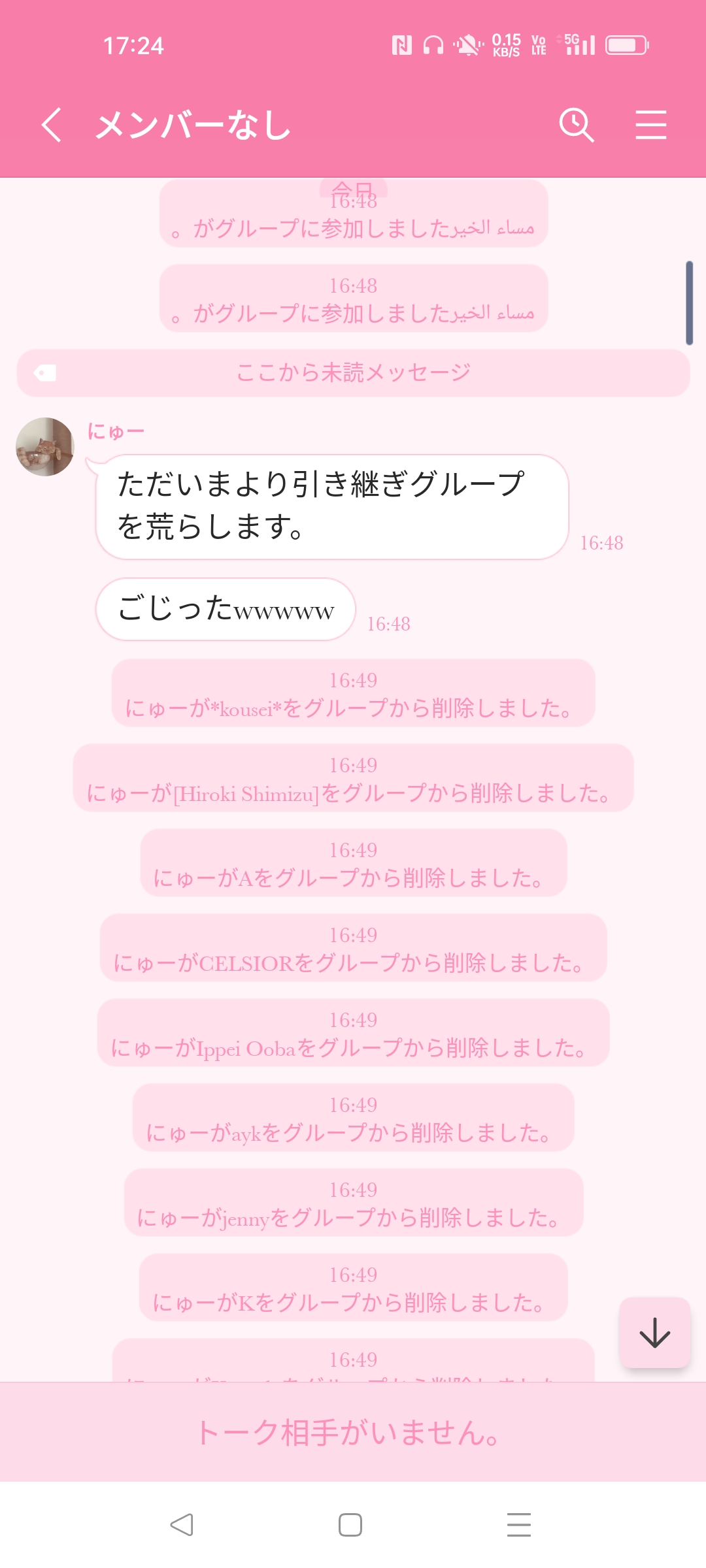The width and height of the screenshot is (706, 1568).
Task: Search messages in this chat
Action: [576, 125]
